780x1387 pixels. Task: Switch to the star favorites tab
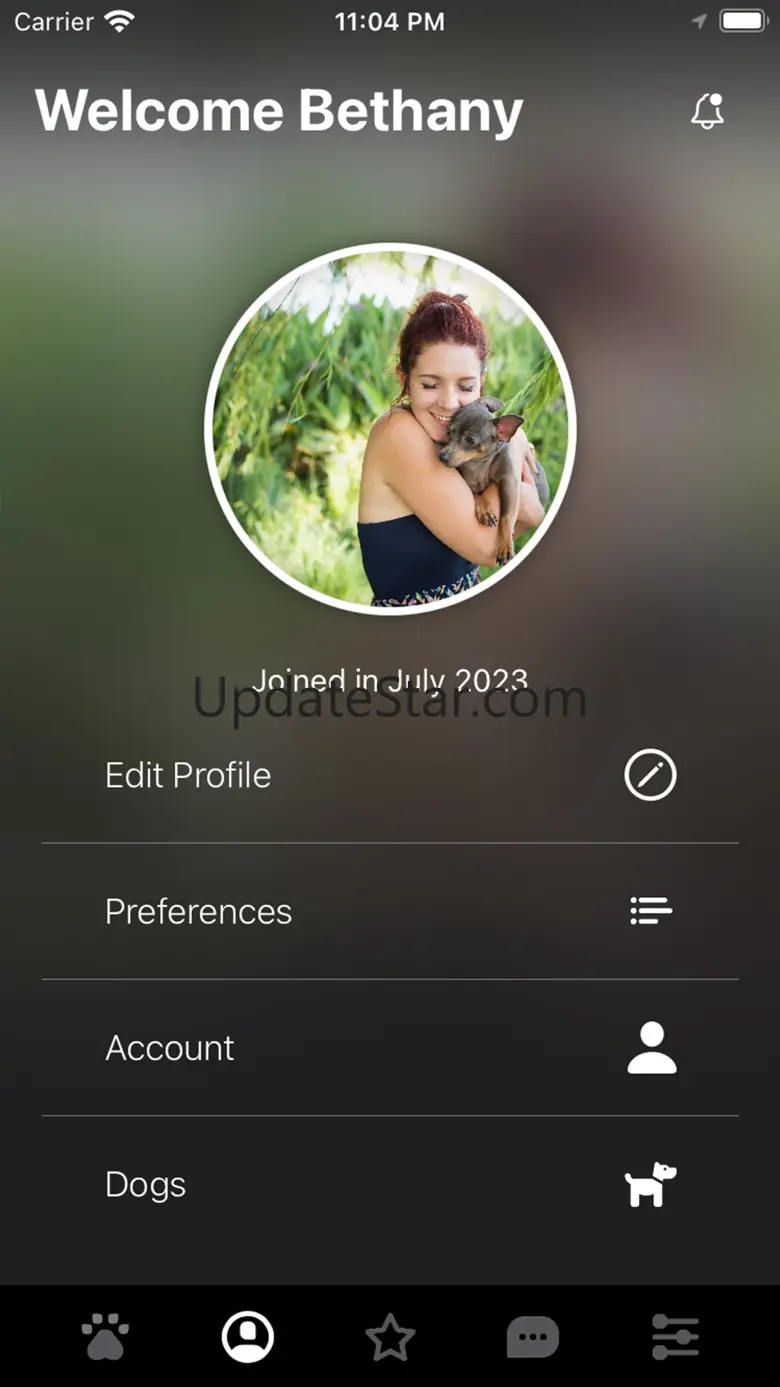point(390,1336)
